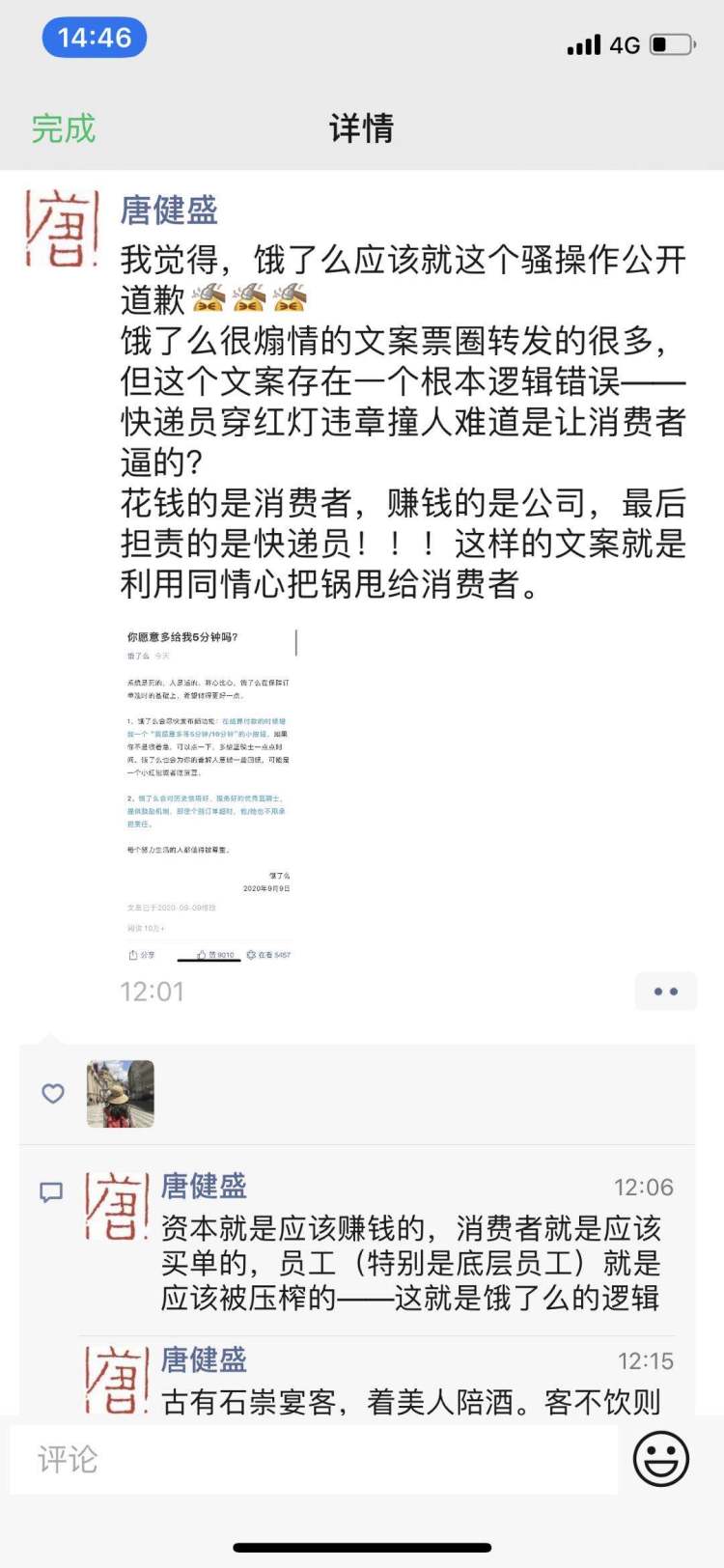The image size is (724, 1568).
Task: Open the two-dot like/comment menu
Action: coord(665,992)
